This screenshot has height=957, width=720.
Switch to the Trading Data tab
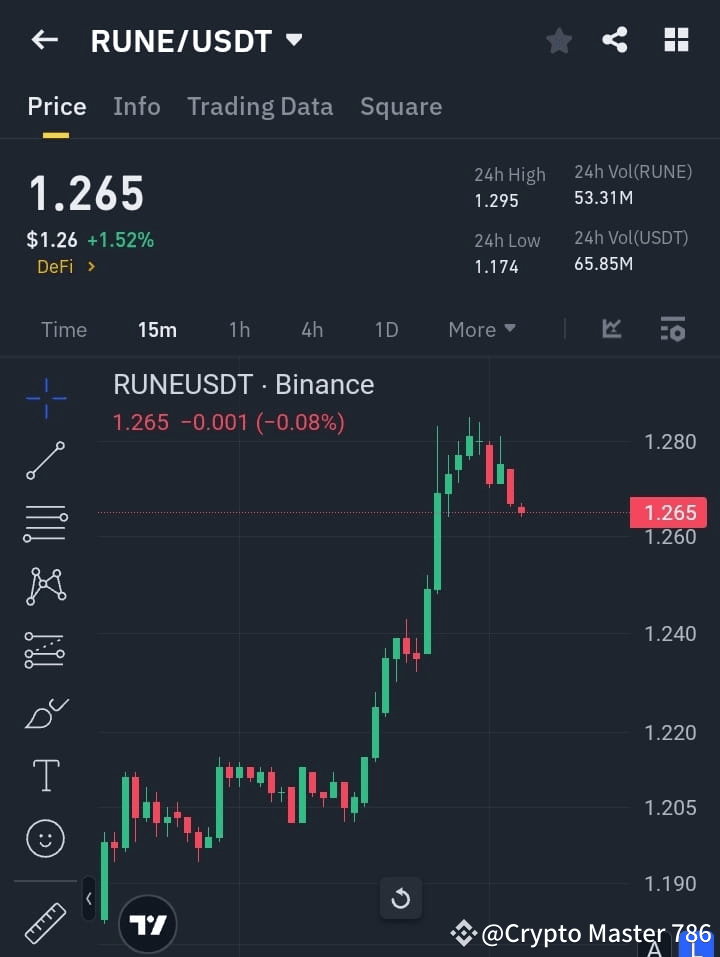[x=260, y=106]
